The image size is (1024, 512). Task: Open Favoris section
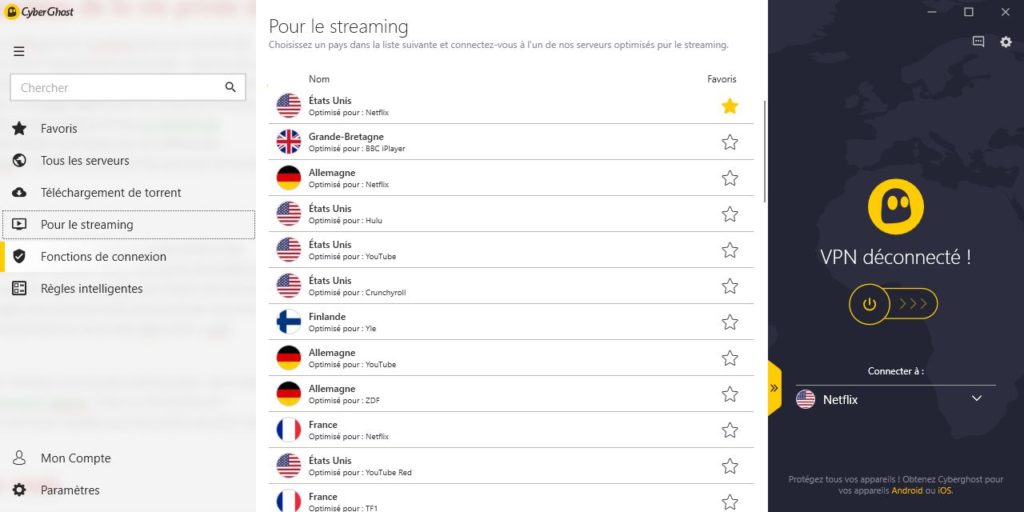(58, 129)
